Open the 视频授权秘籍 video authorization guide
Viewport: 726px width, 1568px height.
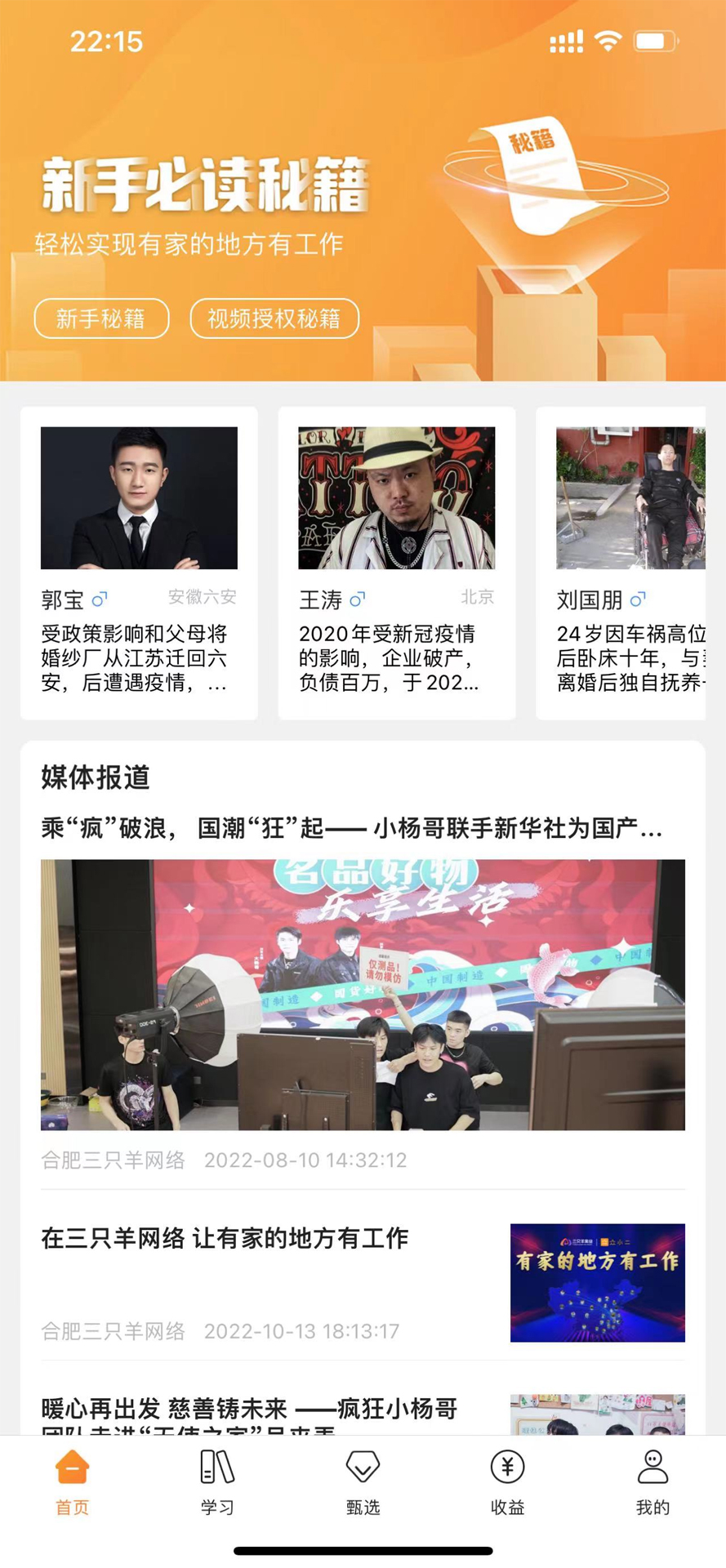pos(274,318)
